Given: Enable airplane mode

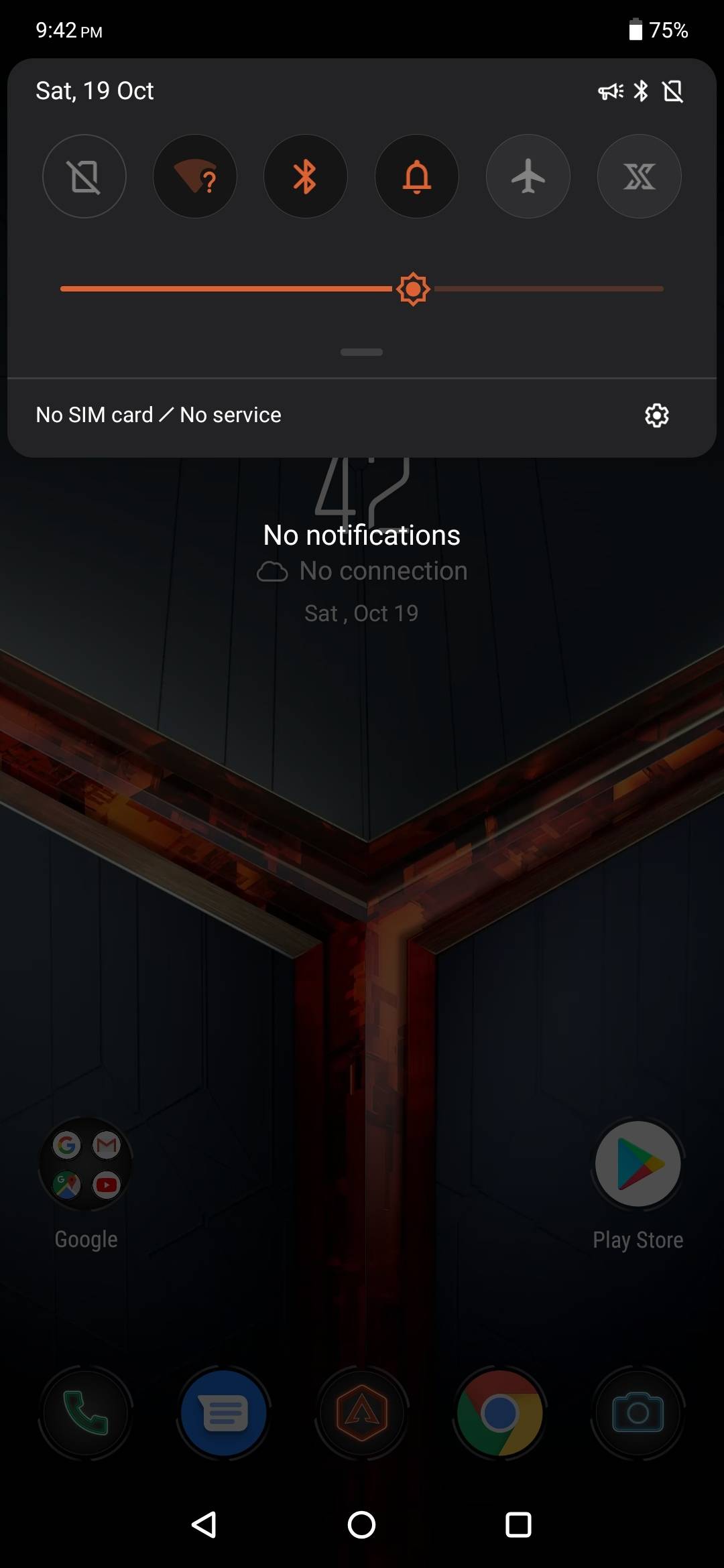Looking at the screenshot, I should (x=528, y=177).
